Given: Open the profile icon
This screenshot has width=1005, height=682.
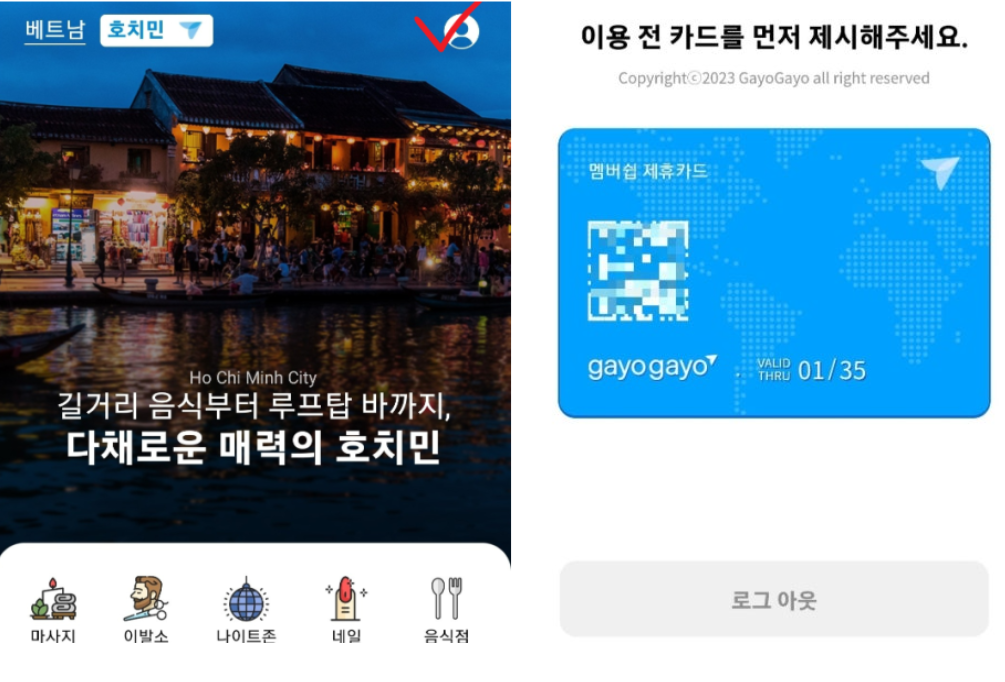Looking at the screenshot, I should point(462,31).
